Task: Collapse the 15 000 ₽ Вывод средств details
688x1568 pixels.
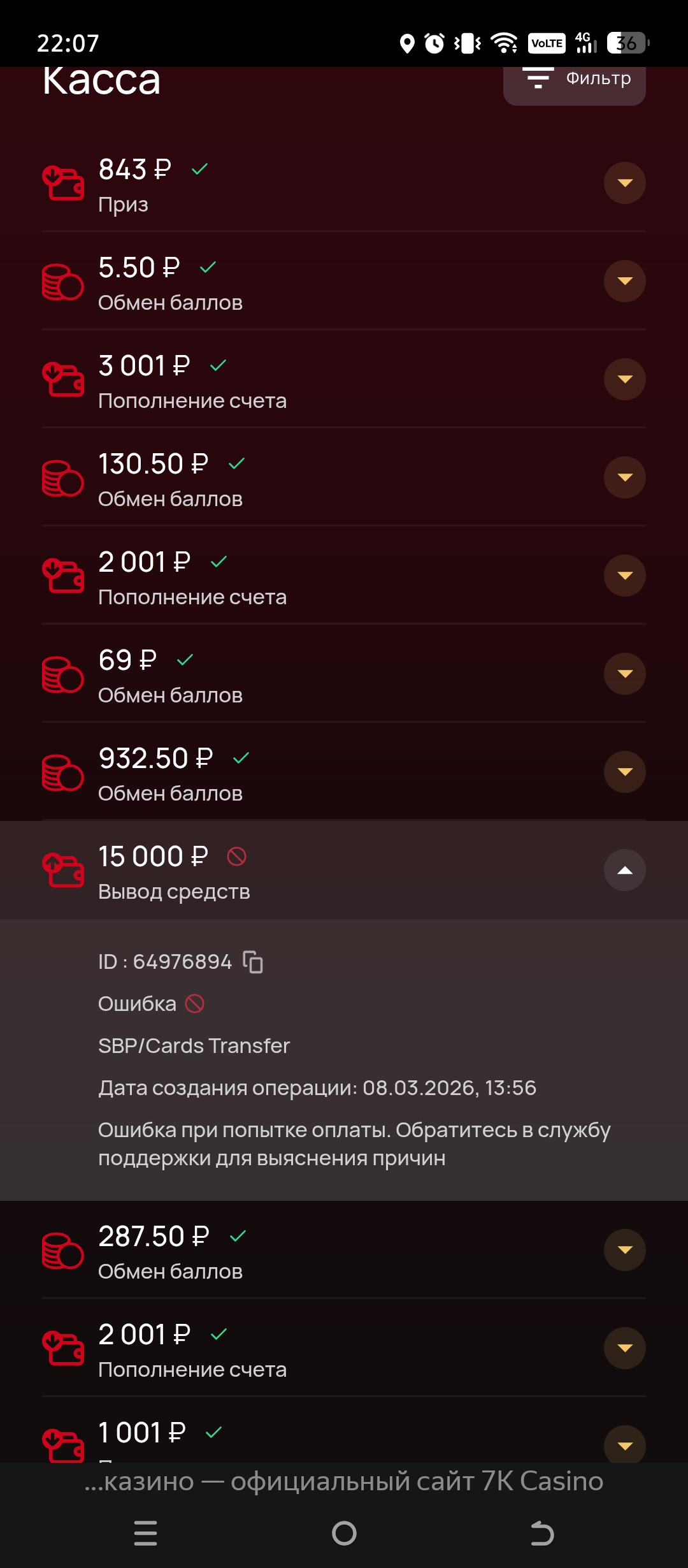Action: (624, 870)
